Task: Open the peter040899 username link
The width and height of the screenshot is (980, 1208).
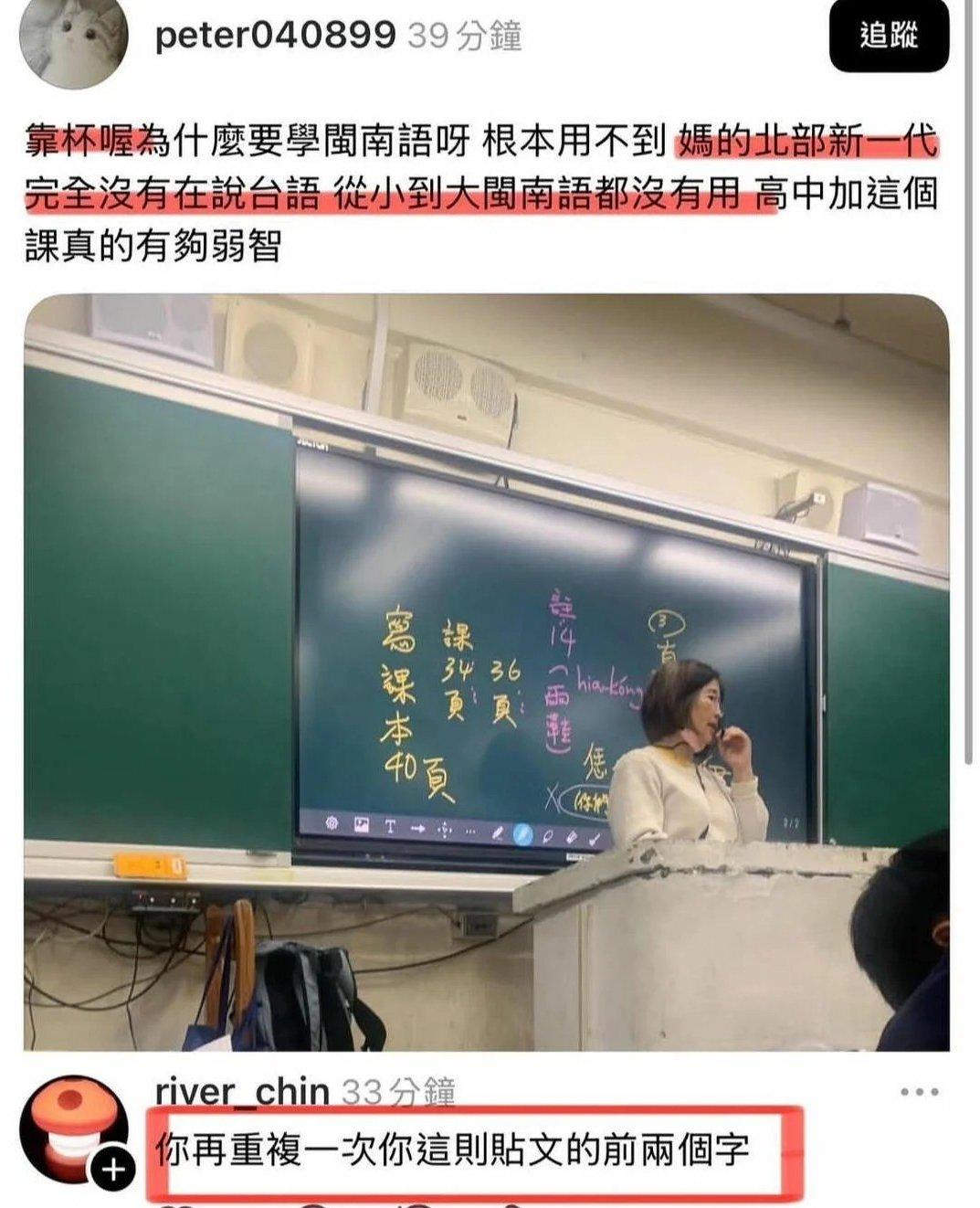Action: pos(275,36)
